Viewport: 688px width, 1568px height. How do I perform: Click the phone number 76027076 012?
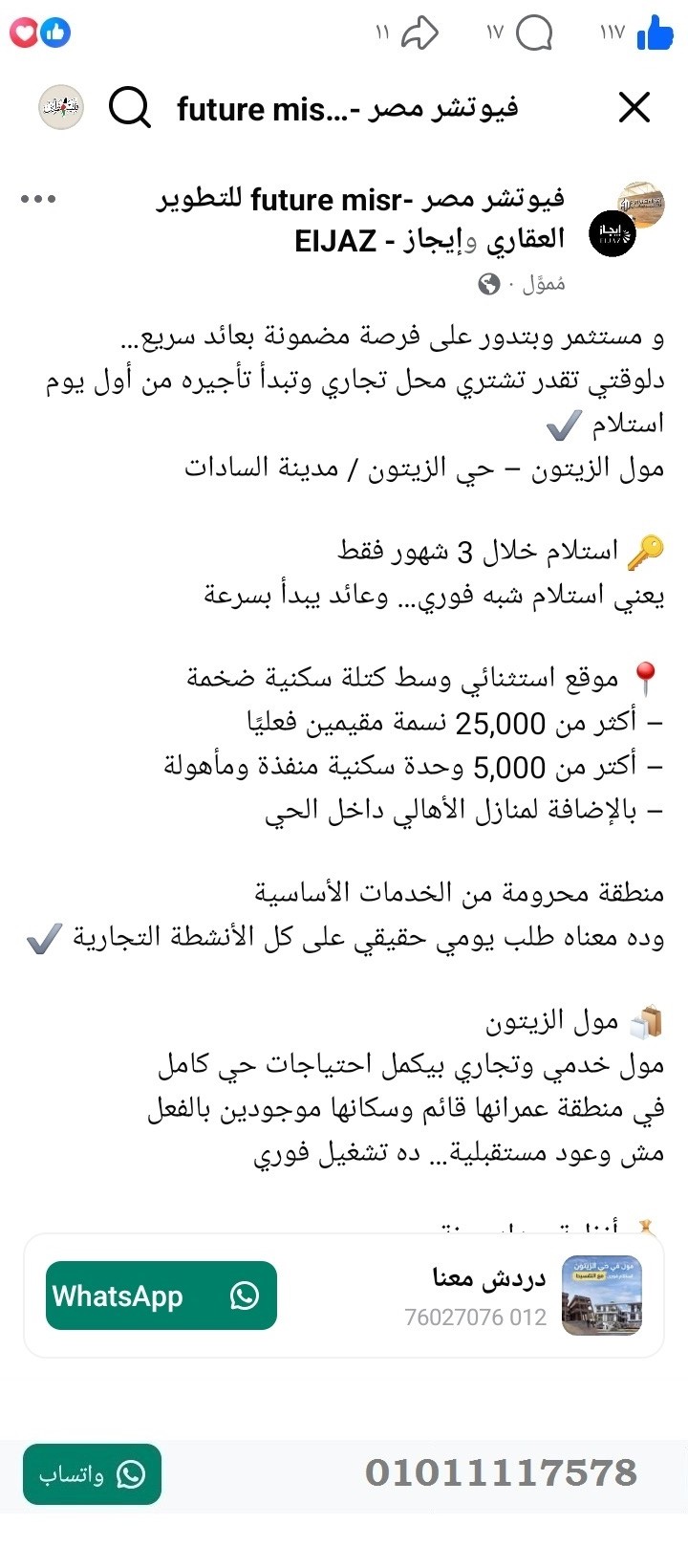(474, 1317)
